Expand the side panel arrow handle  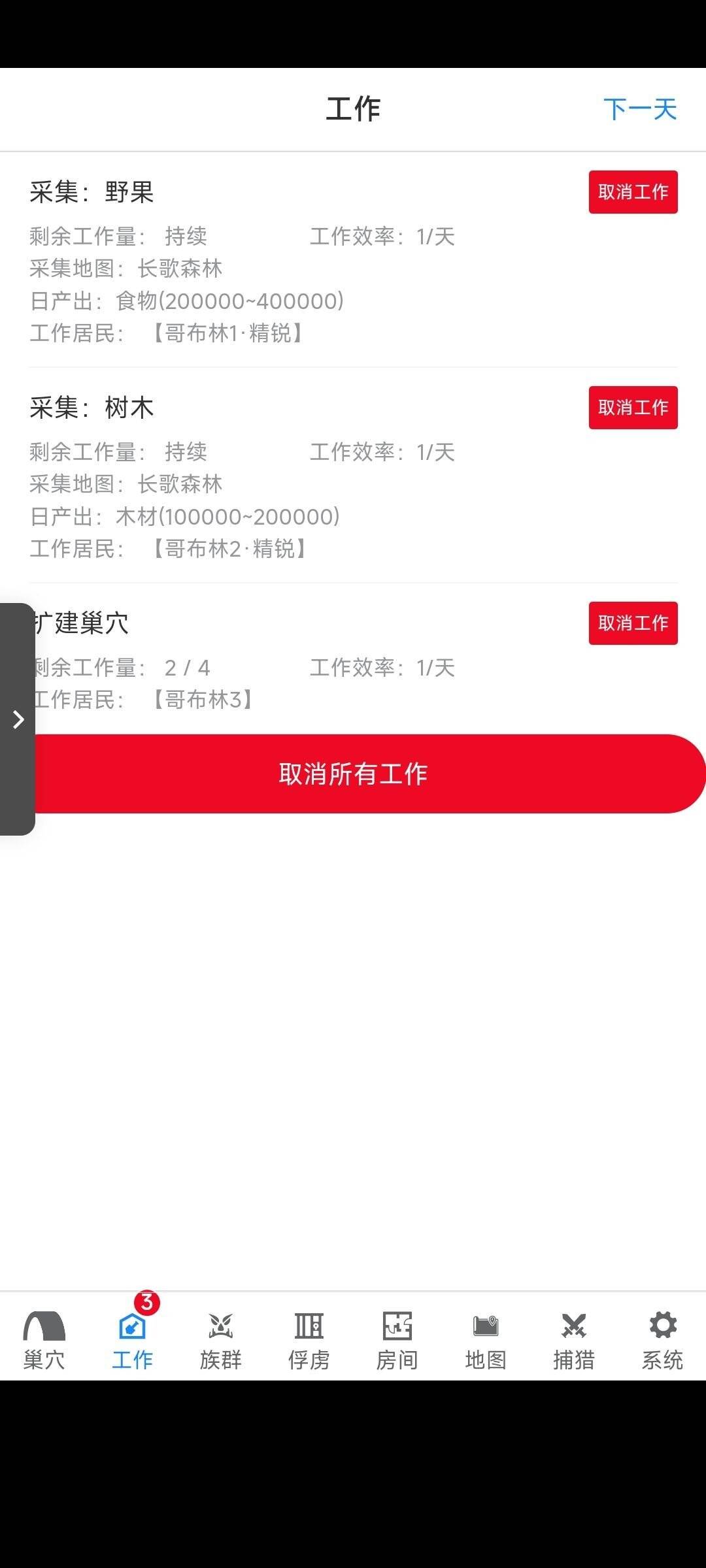(18, 719)
